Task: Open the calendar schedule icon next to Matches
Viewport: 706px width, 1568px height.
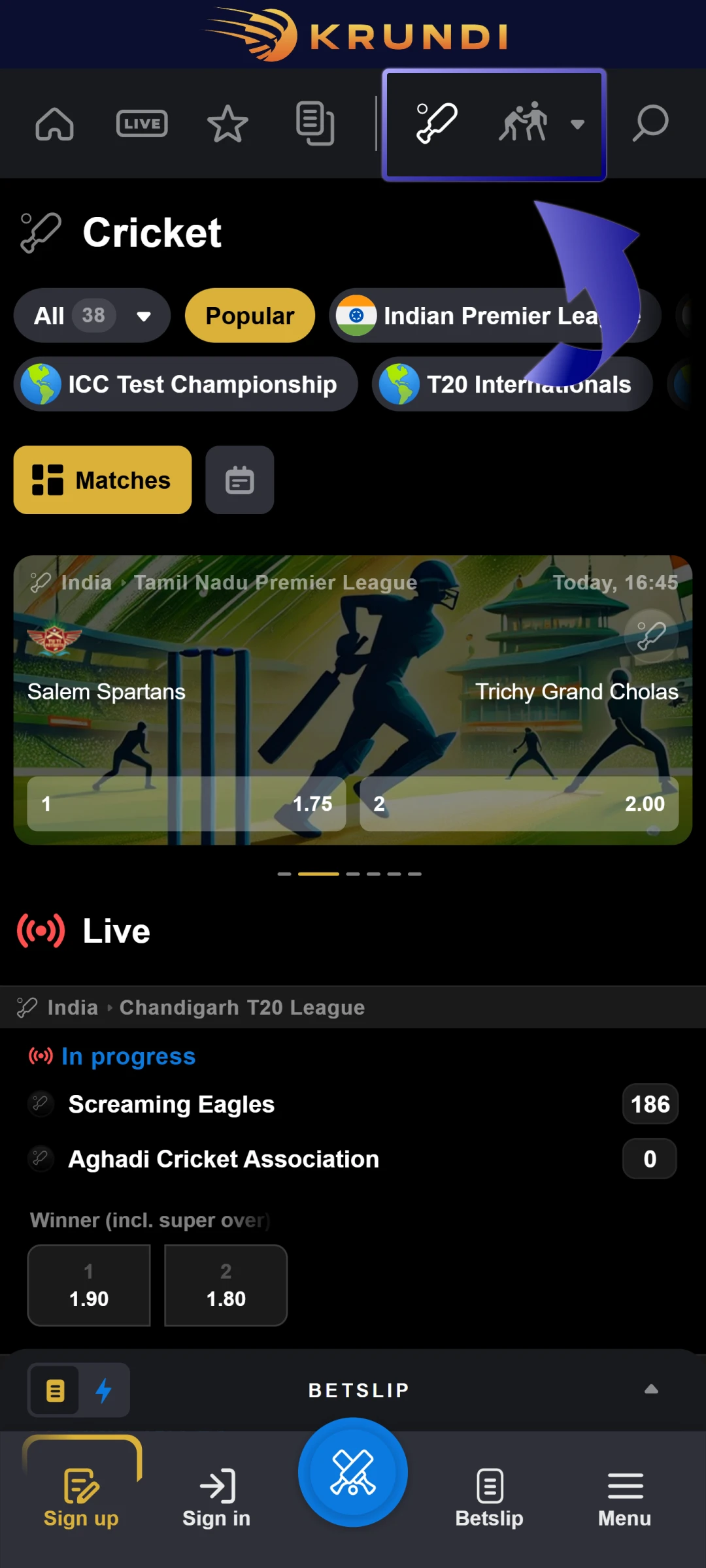Action: coord(239,480)
